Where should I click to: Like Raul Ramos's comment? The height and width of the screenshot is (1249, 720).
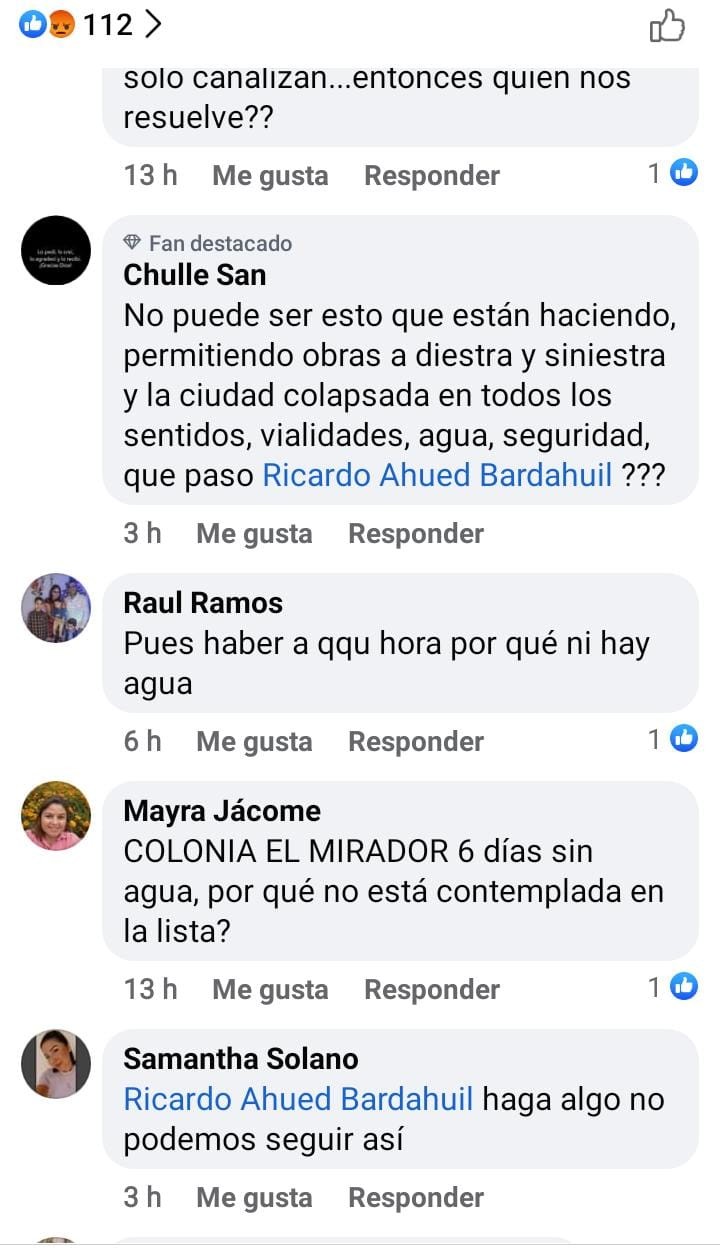(254, 742)
